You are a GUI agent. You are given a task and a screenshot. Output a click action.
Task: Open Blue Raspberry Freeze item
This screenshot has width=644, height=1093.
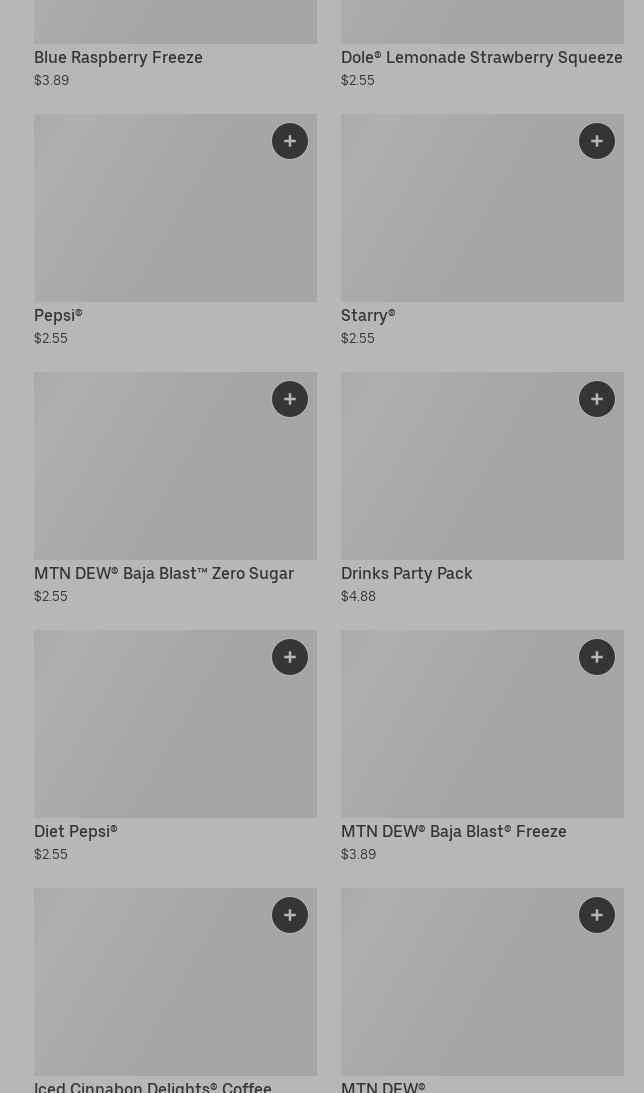tap(118, 57)
